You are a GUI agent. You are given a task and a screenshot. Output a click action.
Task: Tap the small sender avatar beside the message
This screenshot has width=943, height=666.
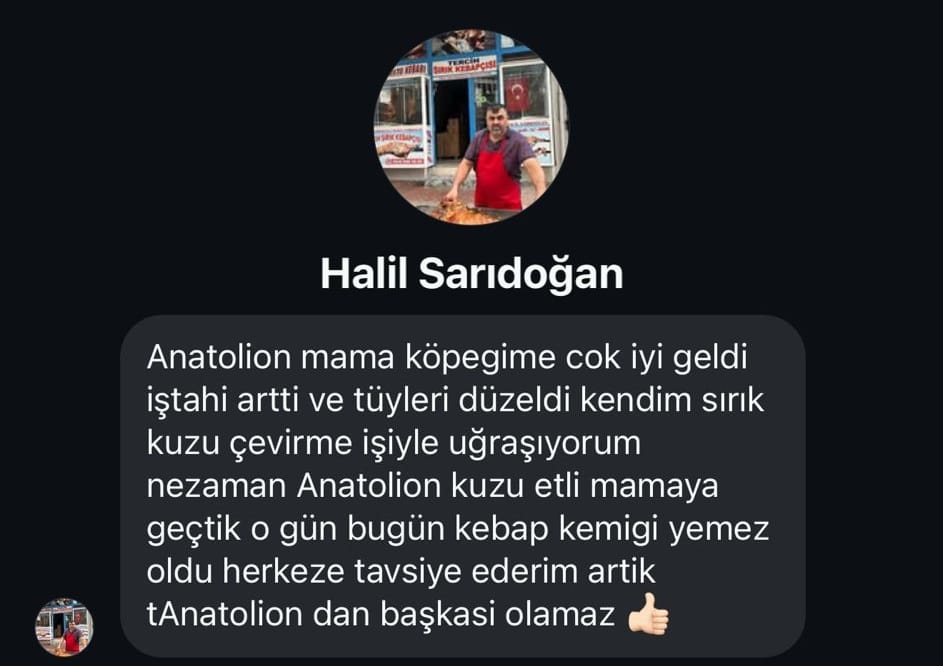(x=64, y=627)
